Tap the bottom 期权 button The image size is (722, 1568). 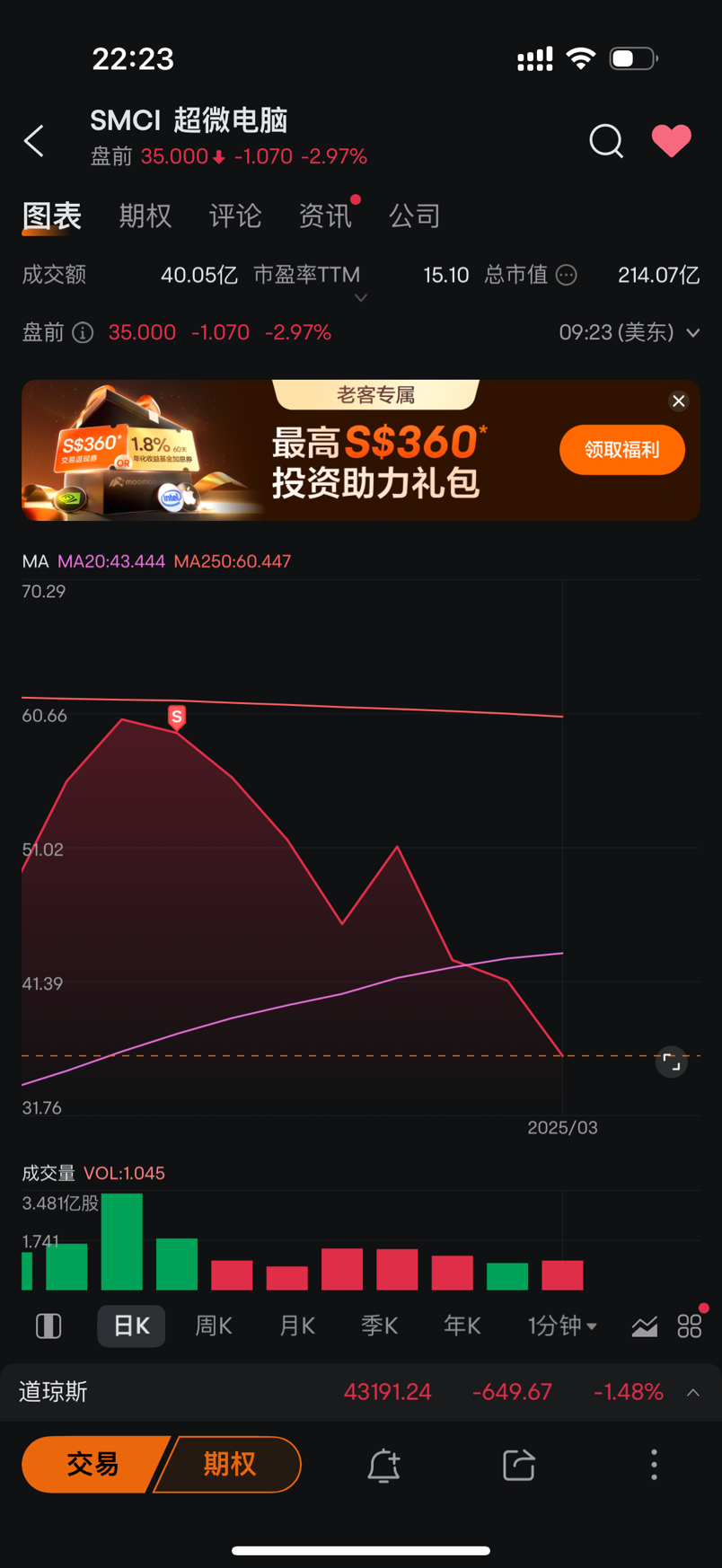click(230, 1465)
